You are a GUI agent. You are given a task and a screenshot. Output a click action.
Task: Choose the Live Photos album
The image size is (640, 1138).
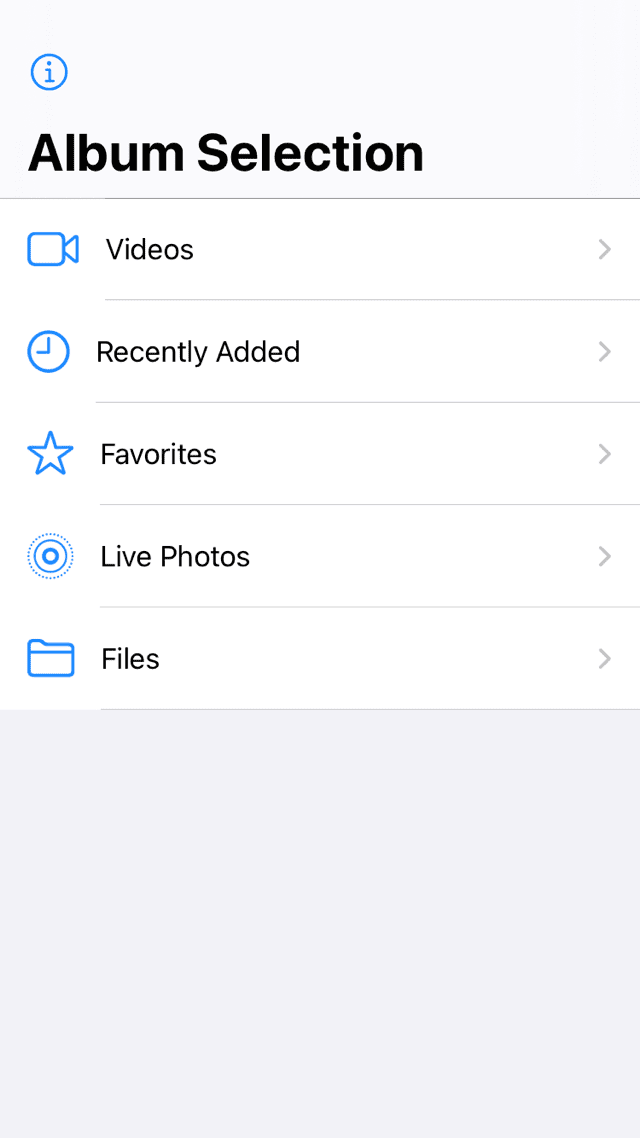coord(320,556)
